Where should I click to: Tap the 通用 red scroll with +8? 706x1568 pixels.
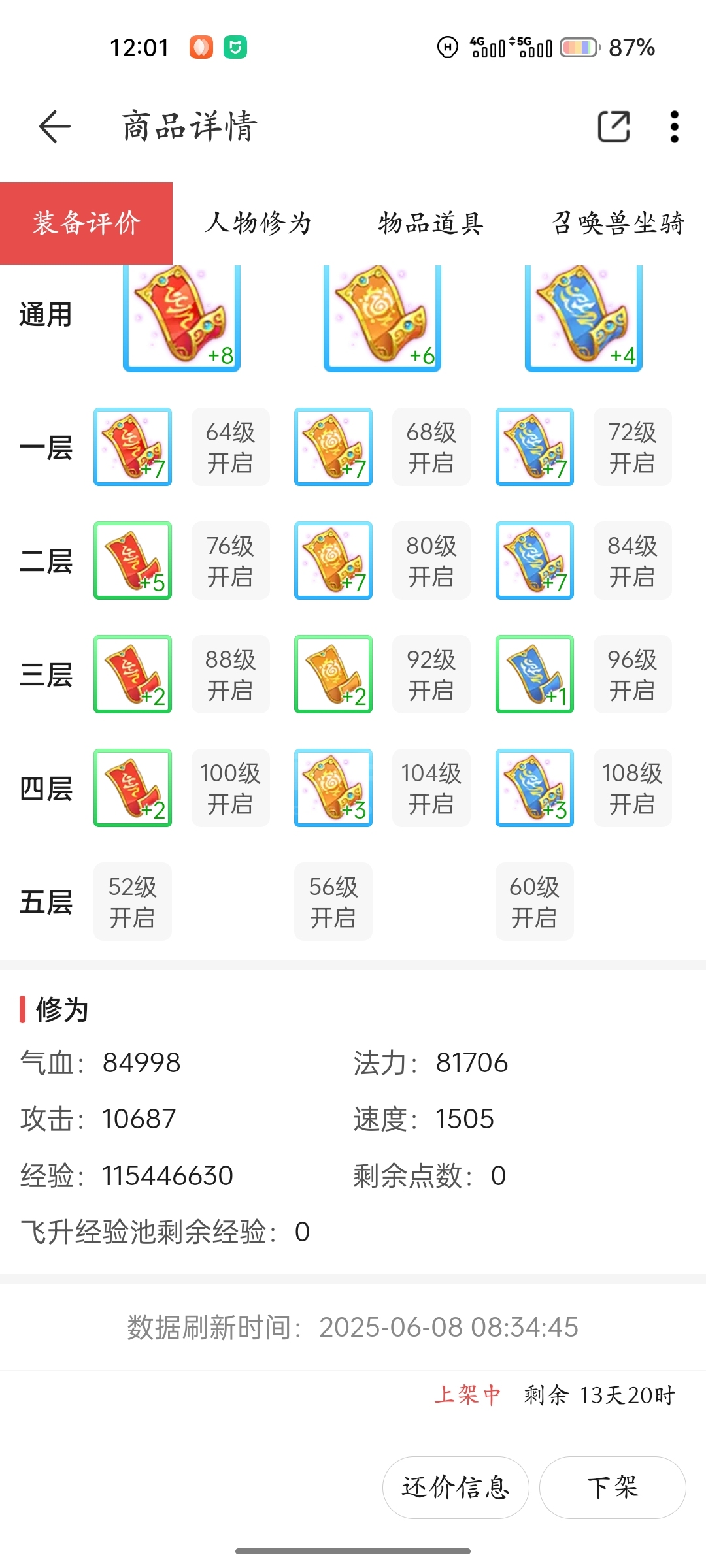click(x=182, y=318)
